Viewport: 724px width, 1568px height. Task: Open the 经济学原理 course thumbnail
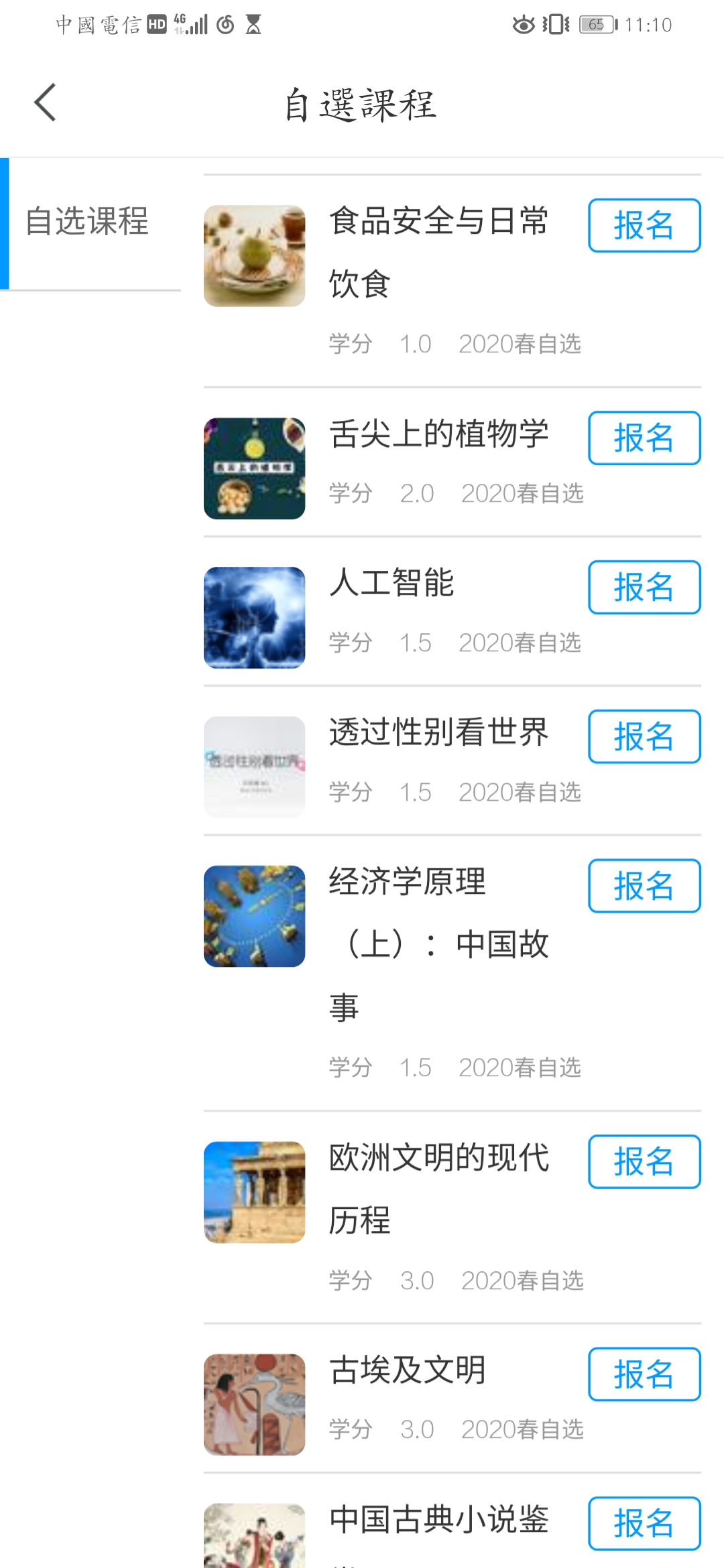[x=255, y=915]
